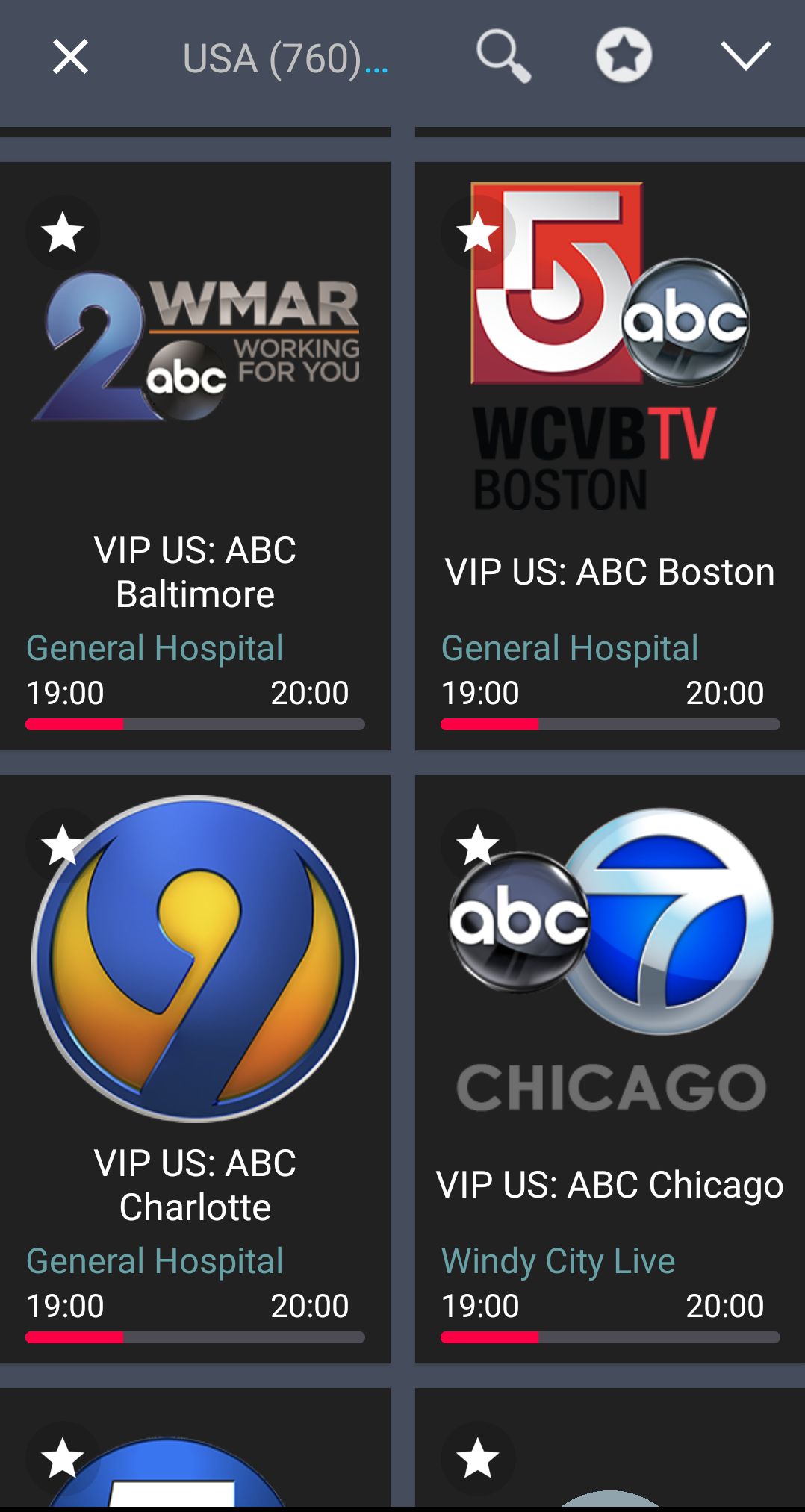Favorite the ABC Baltimore channel star

[63, 232]
